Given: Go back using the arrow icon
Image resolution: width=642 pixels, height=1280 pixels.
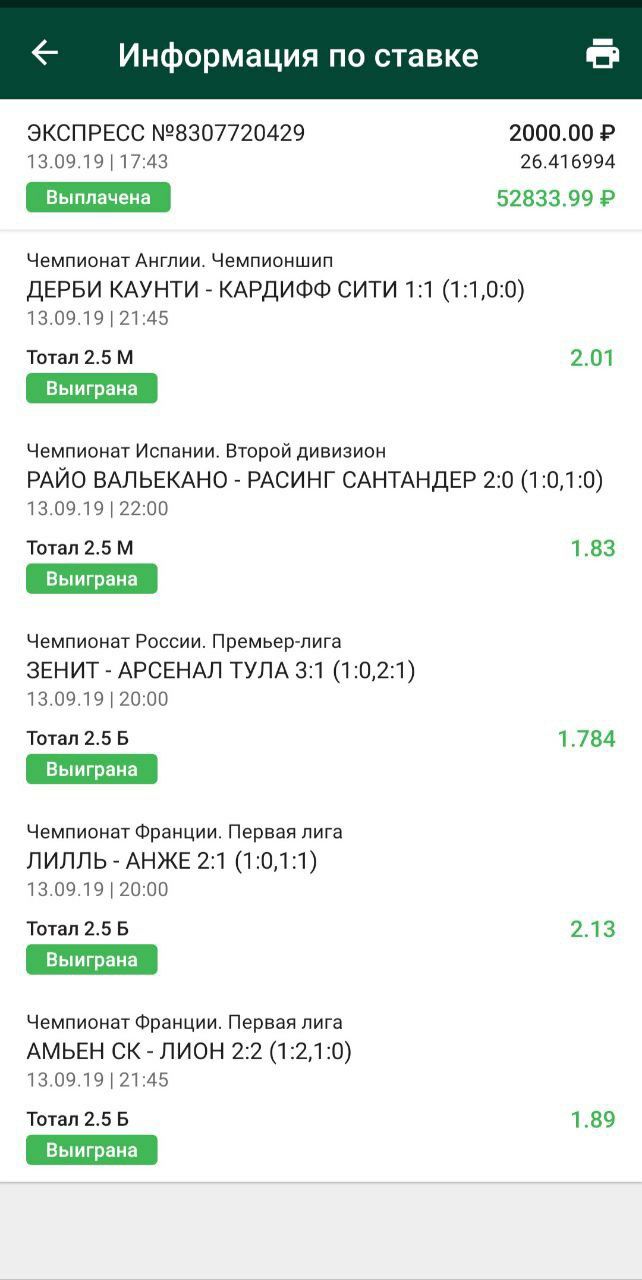Looking at the screenshot, I should [x=45, y=53].
